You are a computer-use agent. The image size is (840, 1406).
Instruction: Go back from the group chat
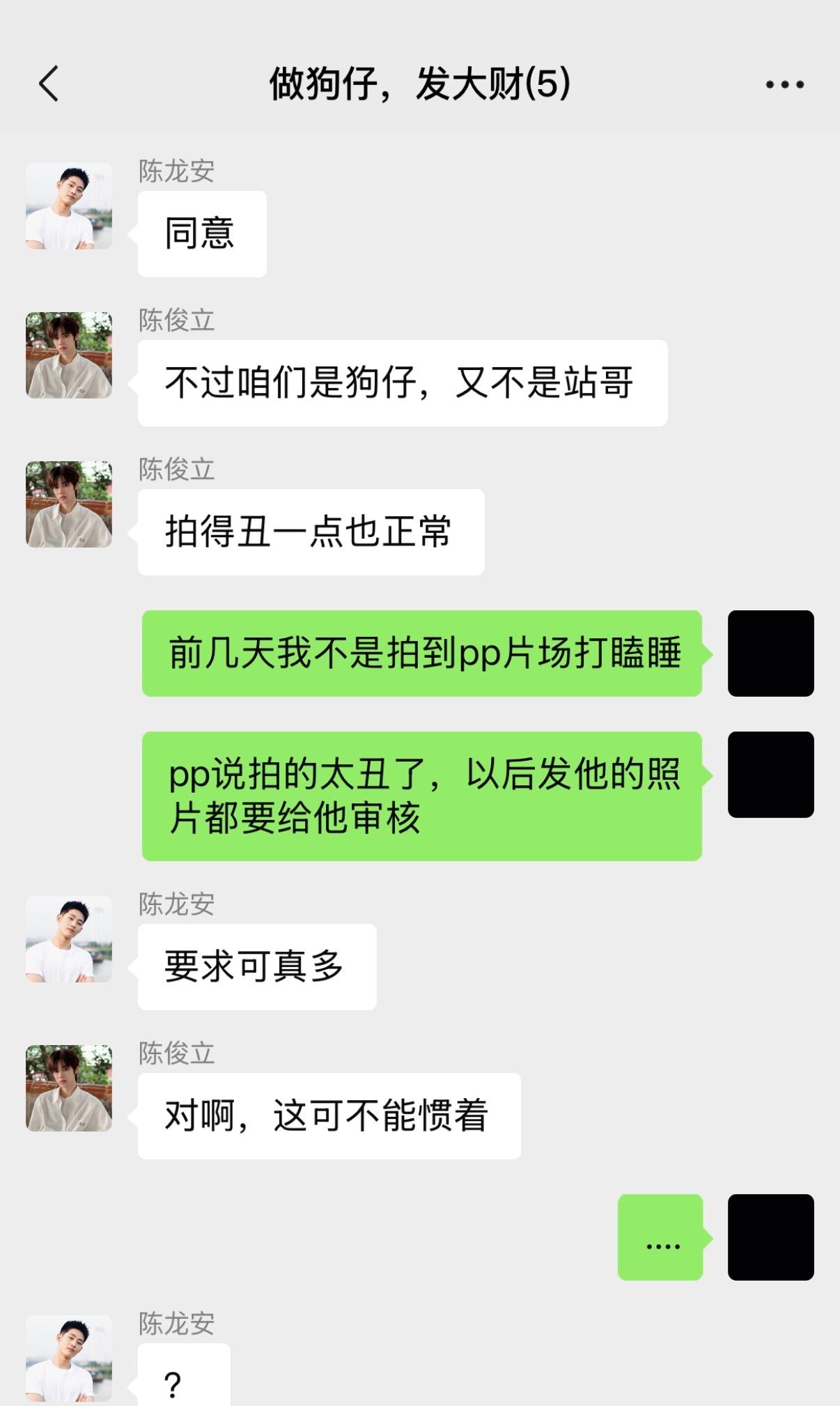coord(49,84)
